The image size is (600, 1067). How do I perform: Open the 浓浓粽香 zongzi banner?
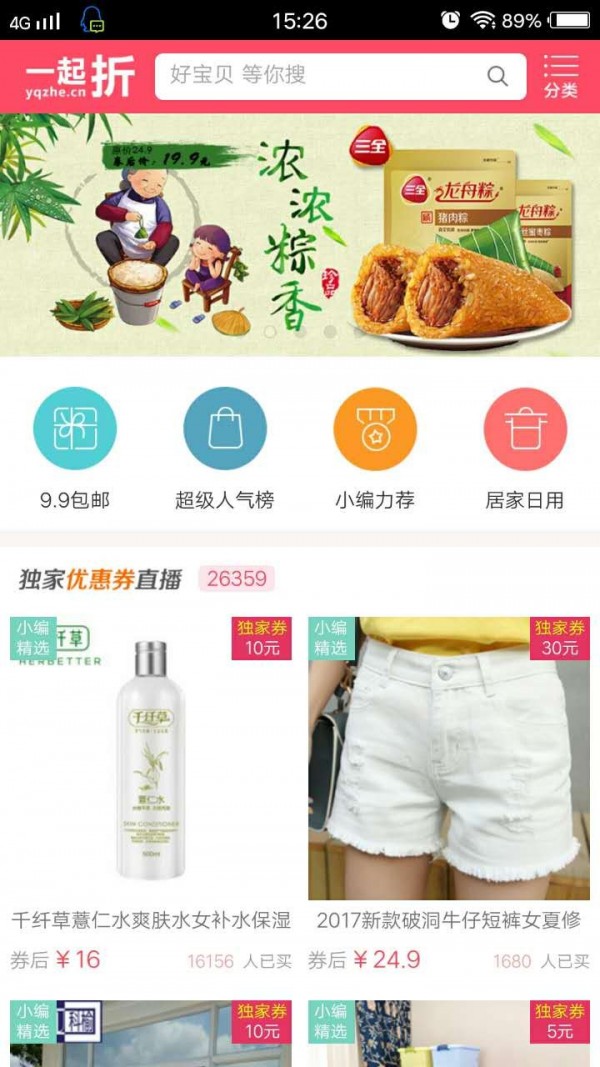point(300,235)
